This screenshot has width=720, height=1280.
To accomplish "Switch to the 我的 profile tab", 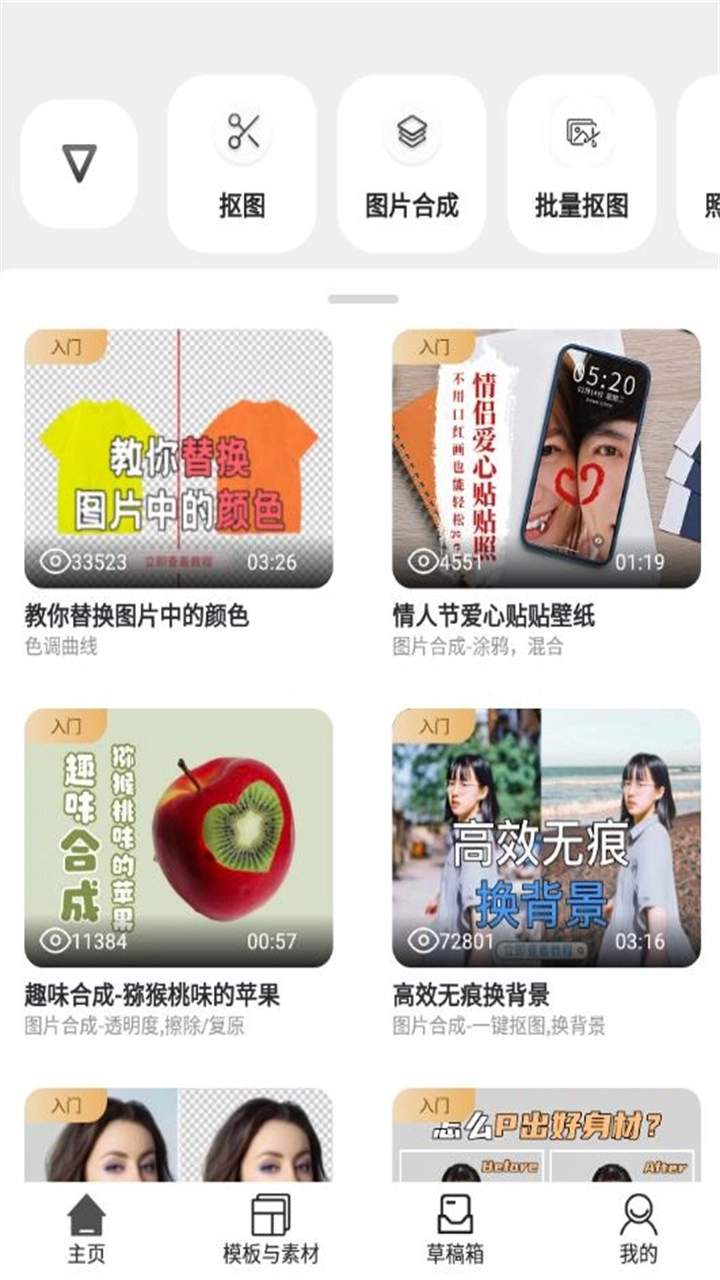I will (638, 1229).
